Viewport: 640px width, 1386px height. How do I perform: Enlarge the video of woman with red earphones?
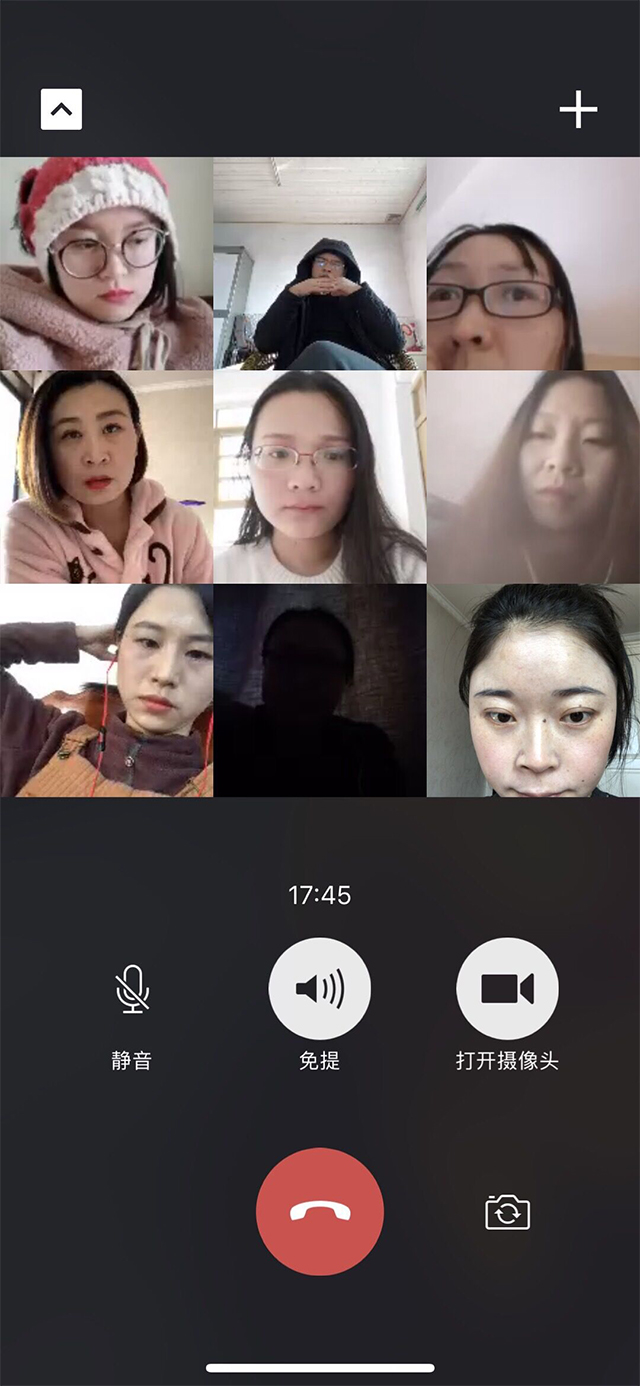106,691
